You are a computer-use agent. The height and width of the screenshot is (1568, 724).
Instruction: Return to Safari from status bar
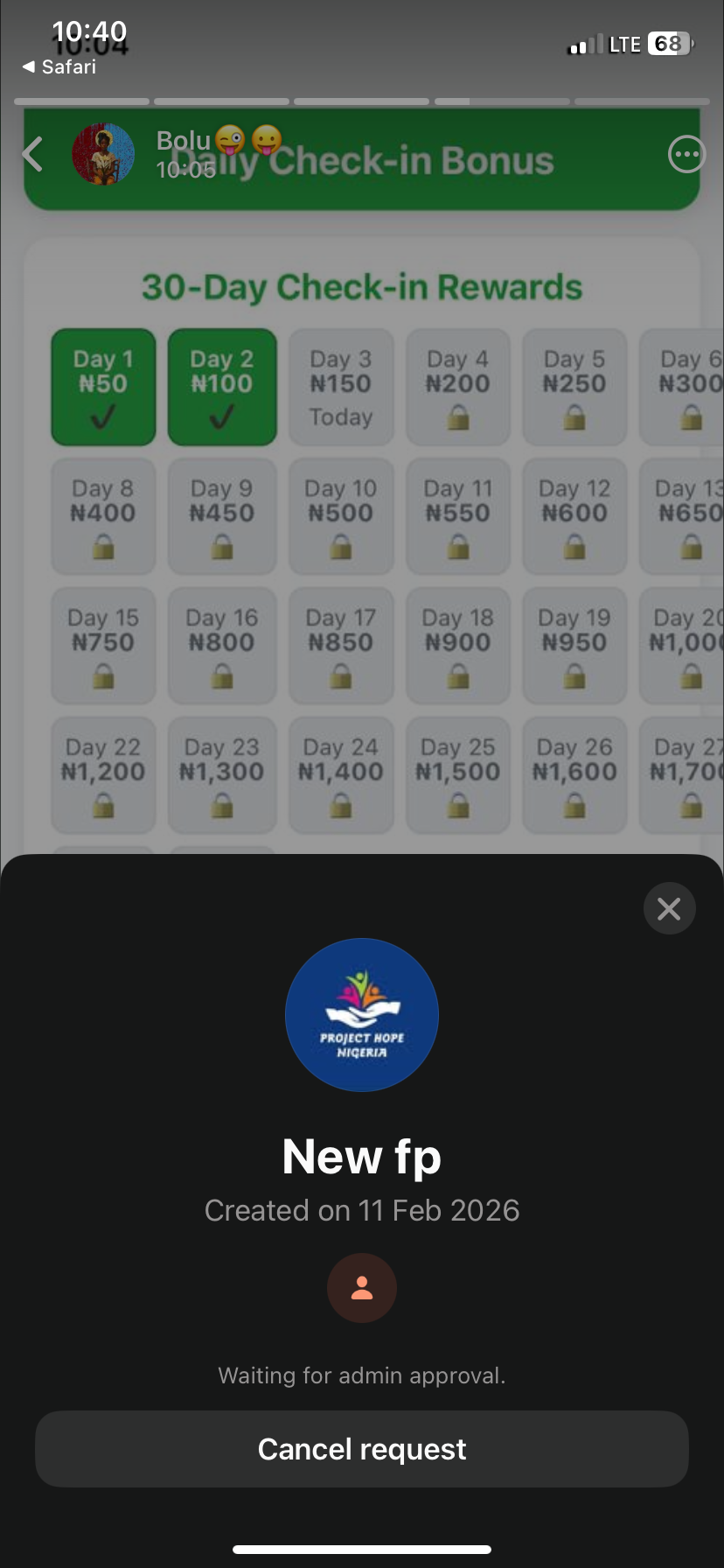coord(59,67)
